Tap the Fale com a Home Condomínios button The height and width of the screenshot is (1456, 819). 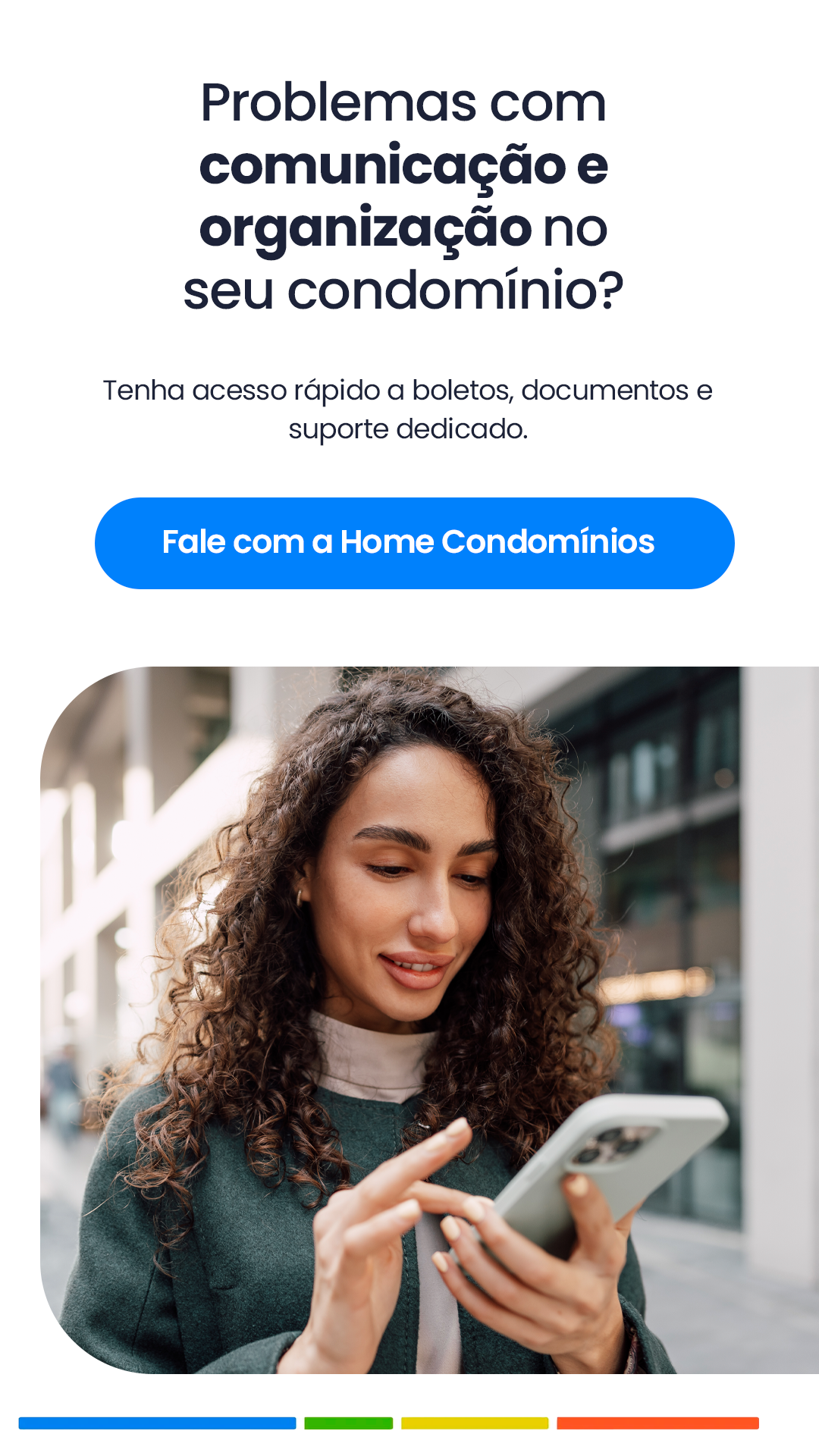(x=414, y=543)
